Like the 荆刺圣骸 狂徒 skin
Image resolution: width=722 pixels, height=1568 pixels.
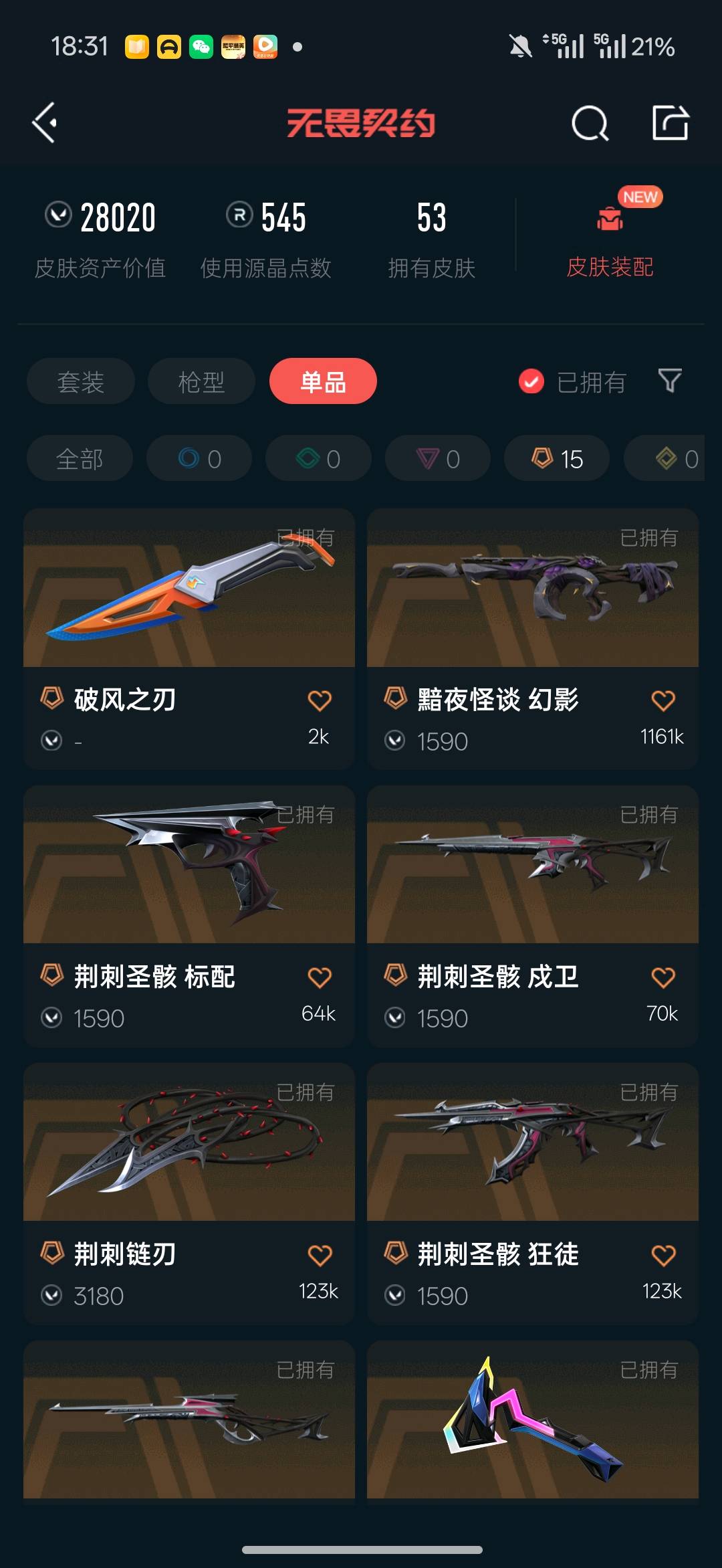click(x=663, y=1255)
